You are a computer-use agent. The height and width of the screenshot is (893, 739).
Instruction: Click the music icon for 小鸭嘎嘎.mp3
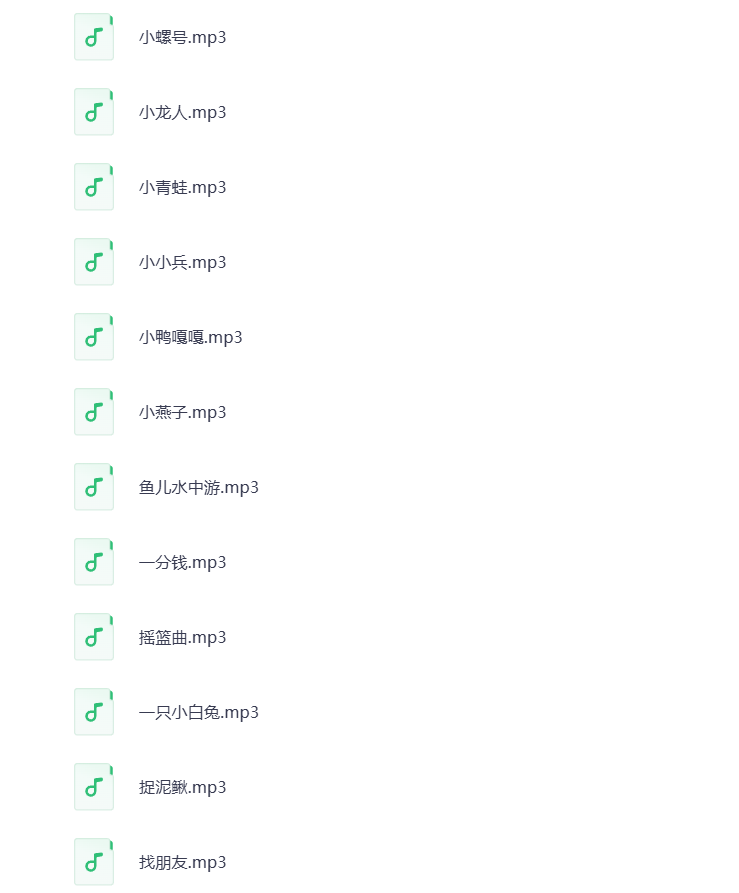click(x=93, y=337)
